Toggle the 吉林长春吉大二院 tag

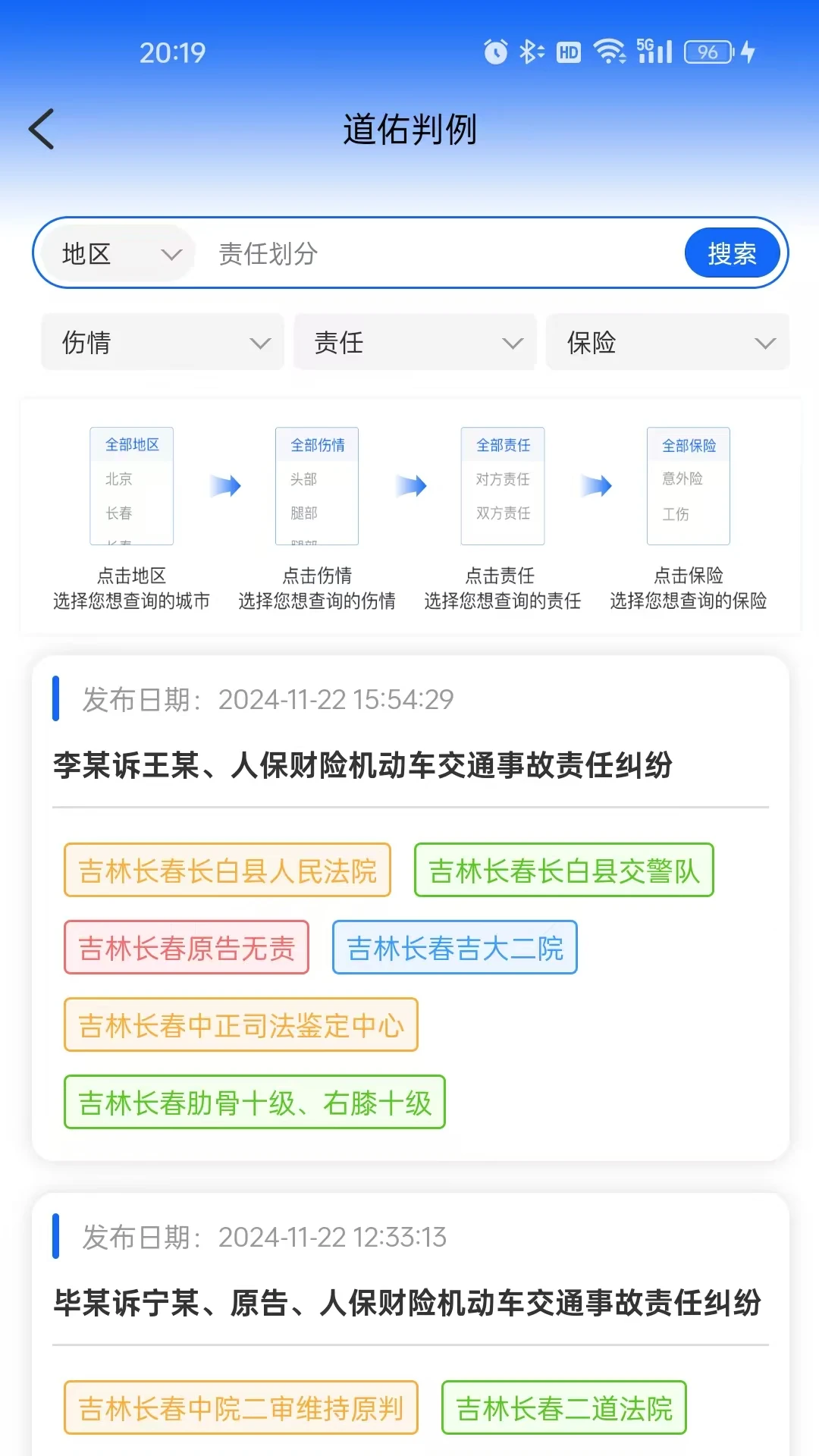click(453, 947)
